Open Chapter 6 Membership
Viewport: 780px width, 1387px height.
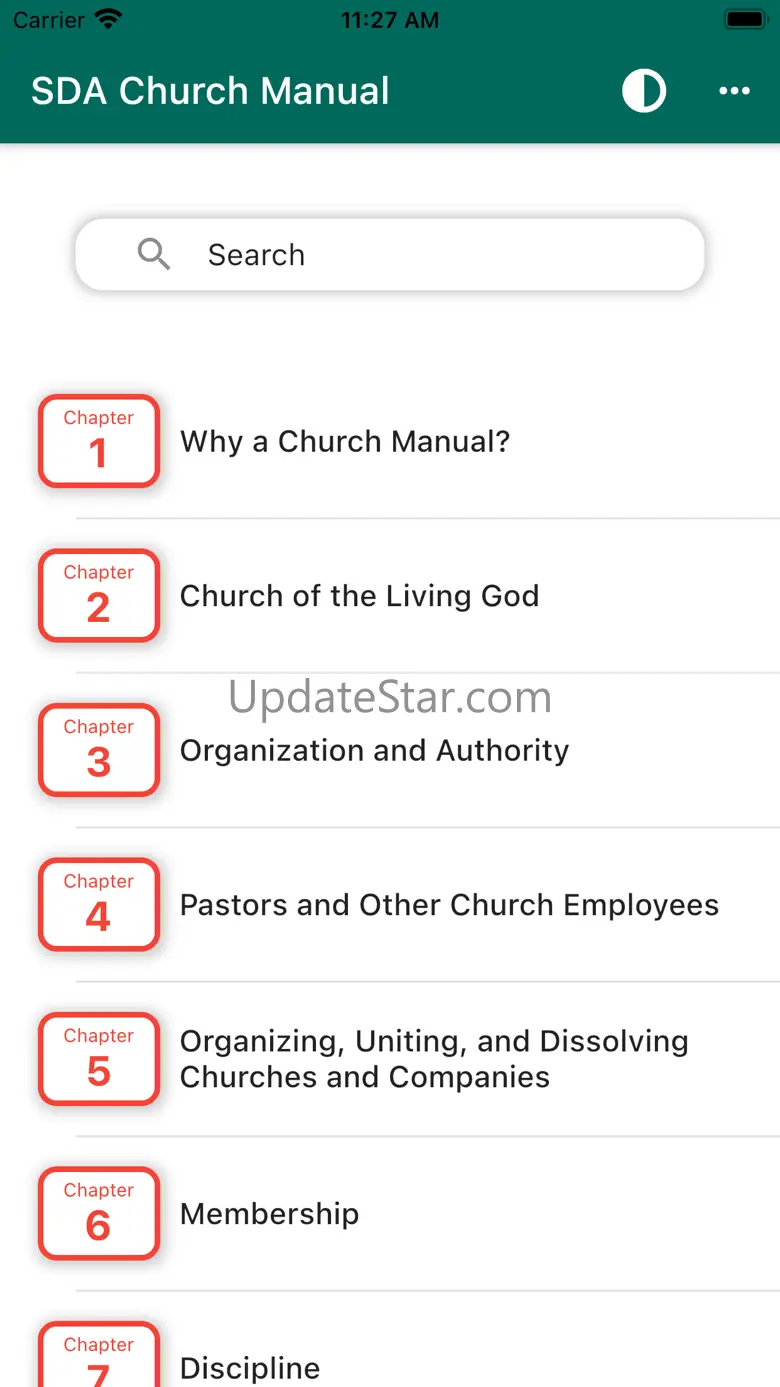coord(390,1214)
